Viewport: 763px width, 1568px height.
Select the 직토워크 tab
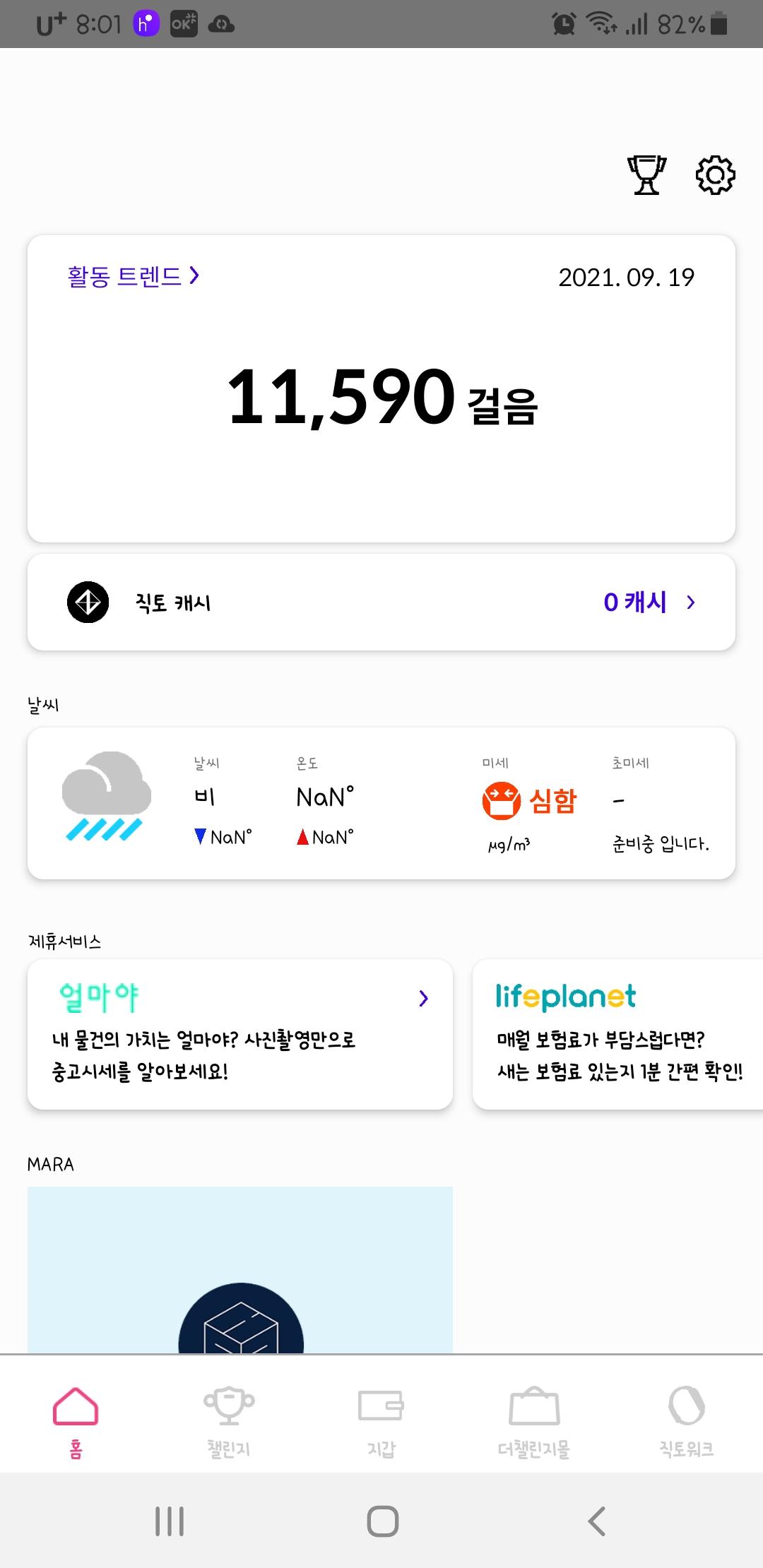point(686,1421)
